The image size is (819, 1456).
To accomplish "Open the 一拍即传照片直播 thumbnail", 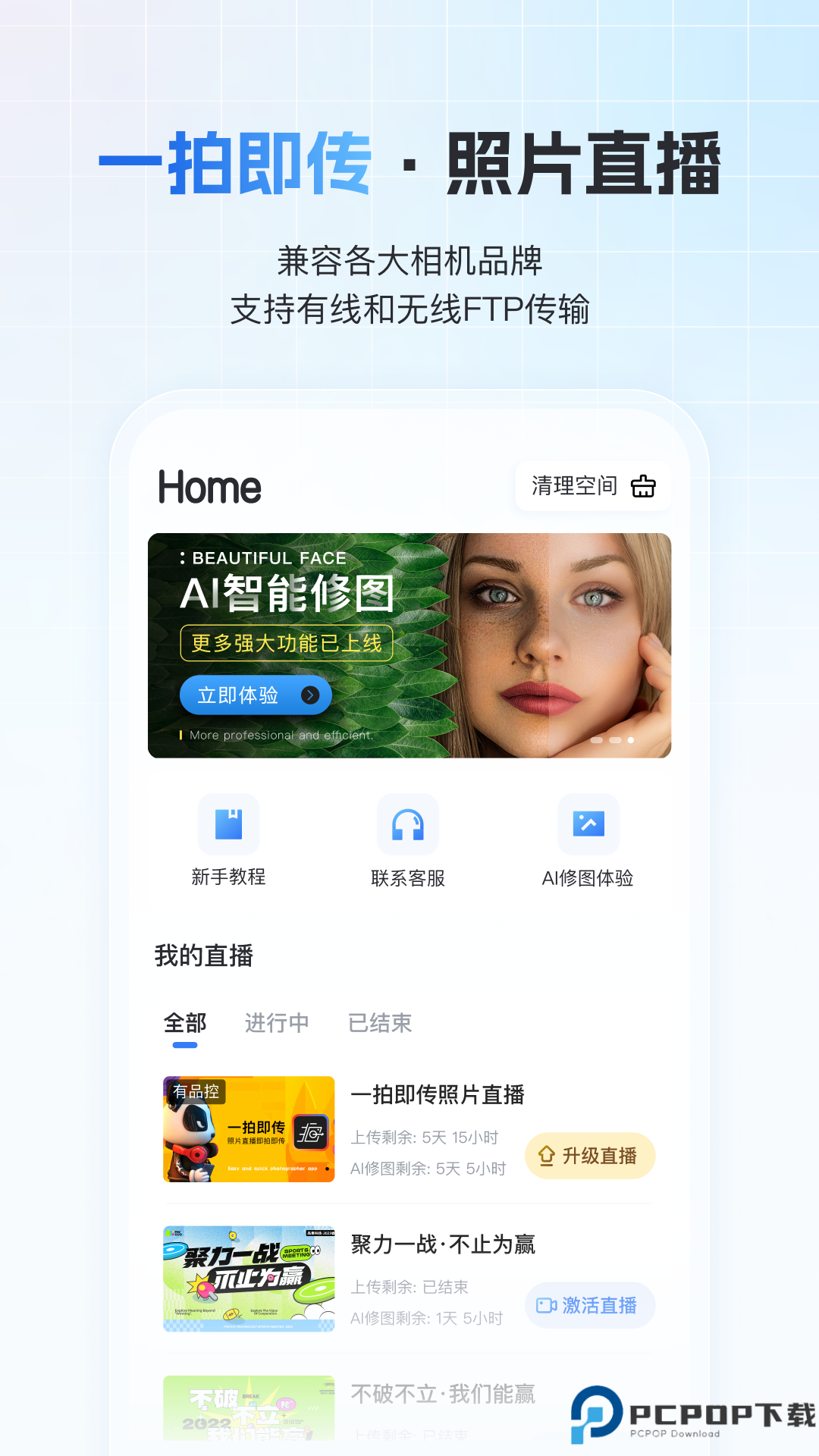I will (249, 1129).
